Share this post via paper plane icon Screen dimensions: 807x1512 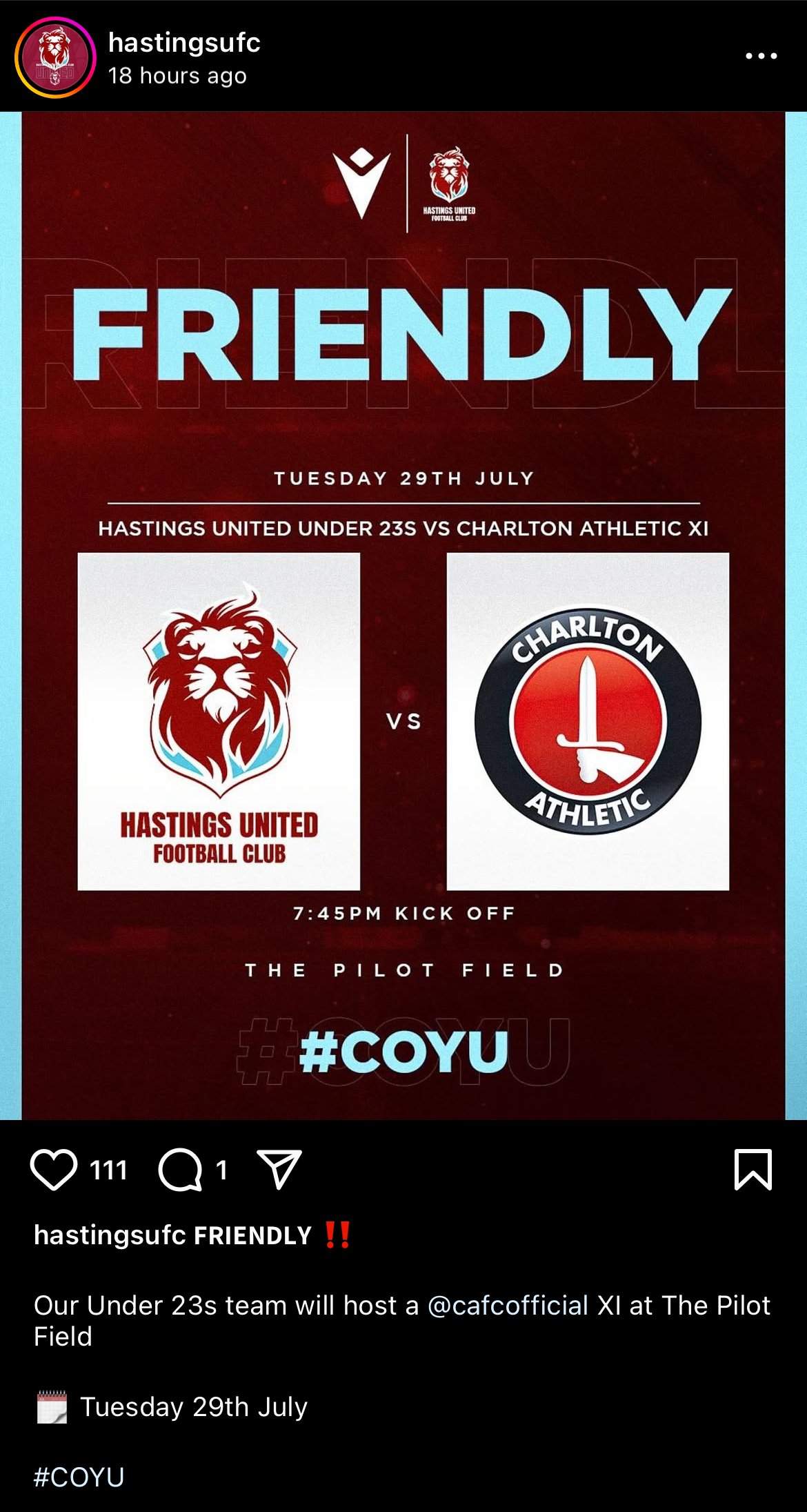pyautogui.click(x=279, y=1169)
